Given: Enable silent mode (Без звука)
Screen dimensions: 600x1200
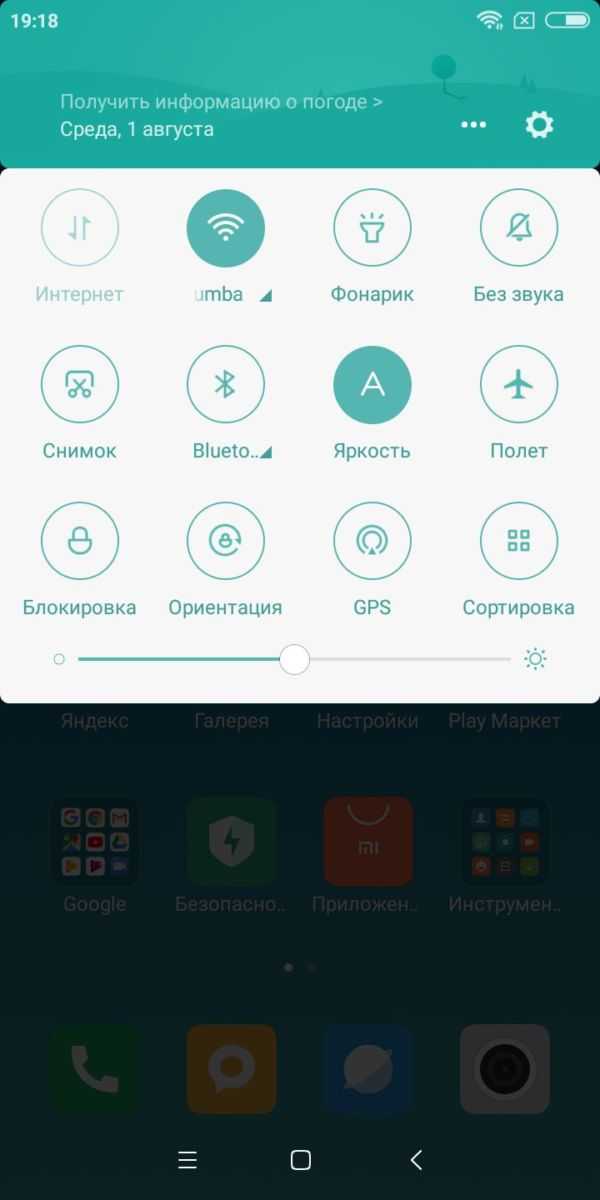Looking at the screenshot, I should click(518, 228).
